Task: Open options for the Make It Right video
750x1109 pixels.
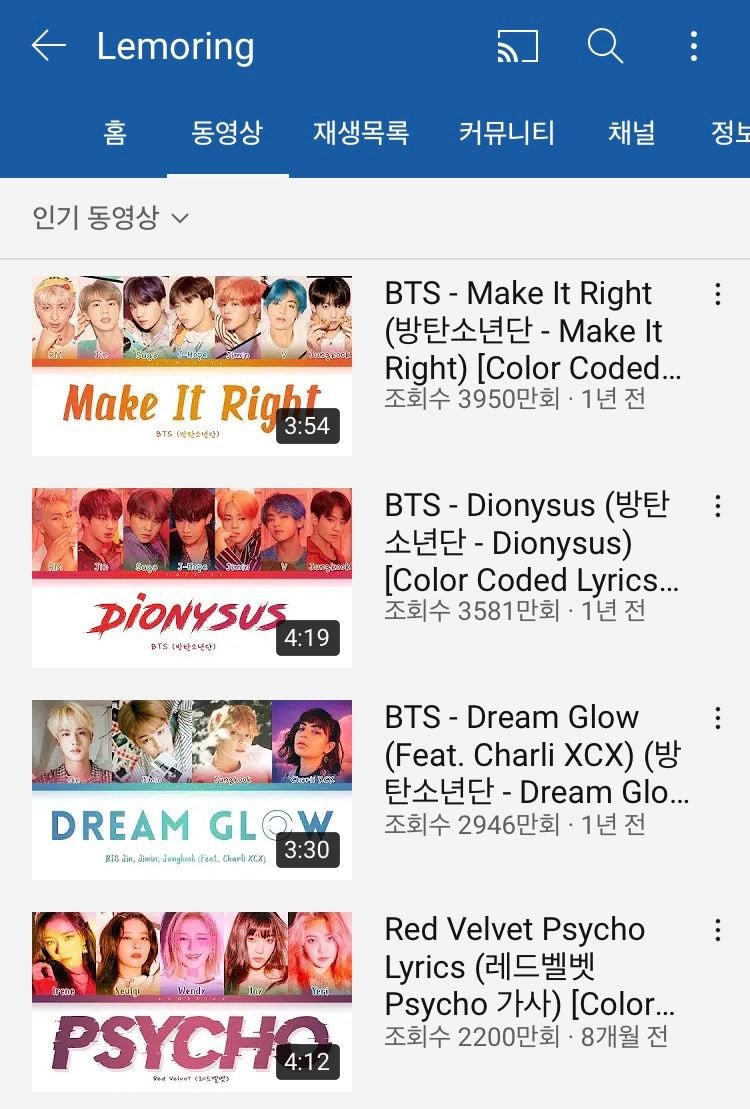Action: click(717, 294)
